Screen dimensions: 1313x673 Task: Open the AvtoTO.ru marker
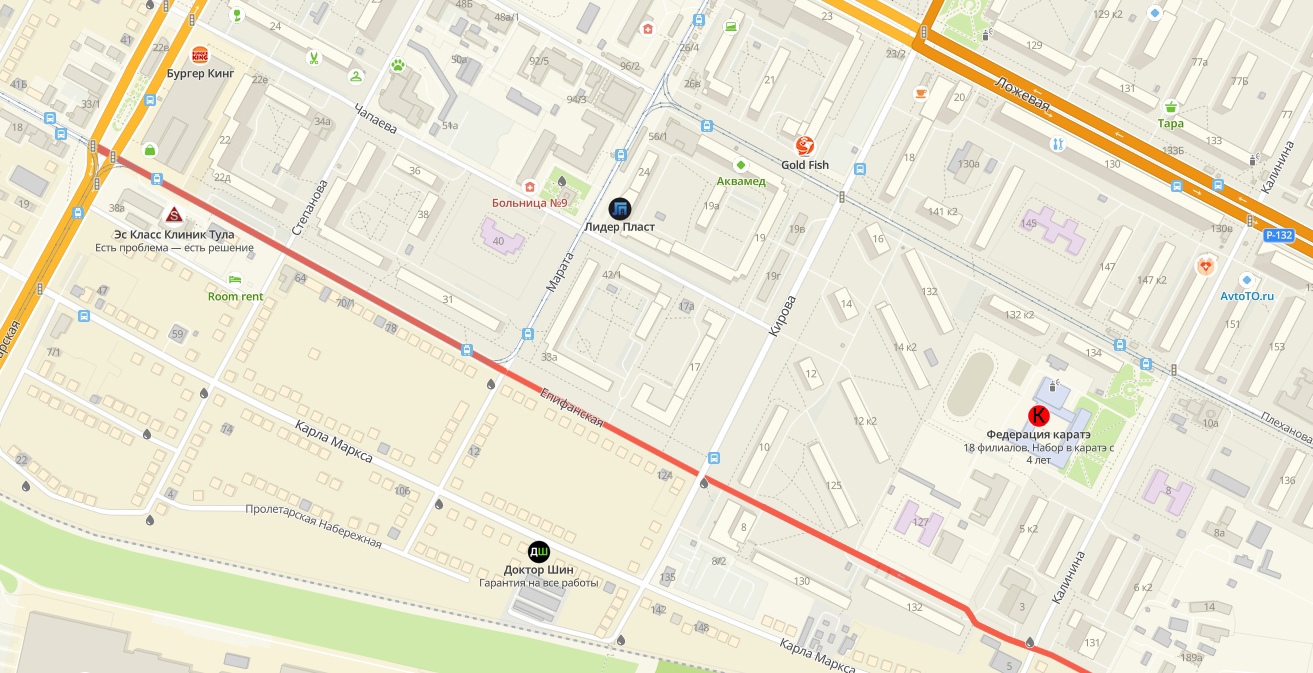(1247, 279)
